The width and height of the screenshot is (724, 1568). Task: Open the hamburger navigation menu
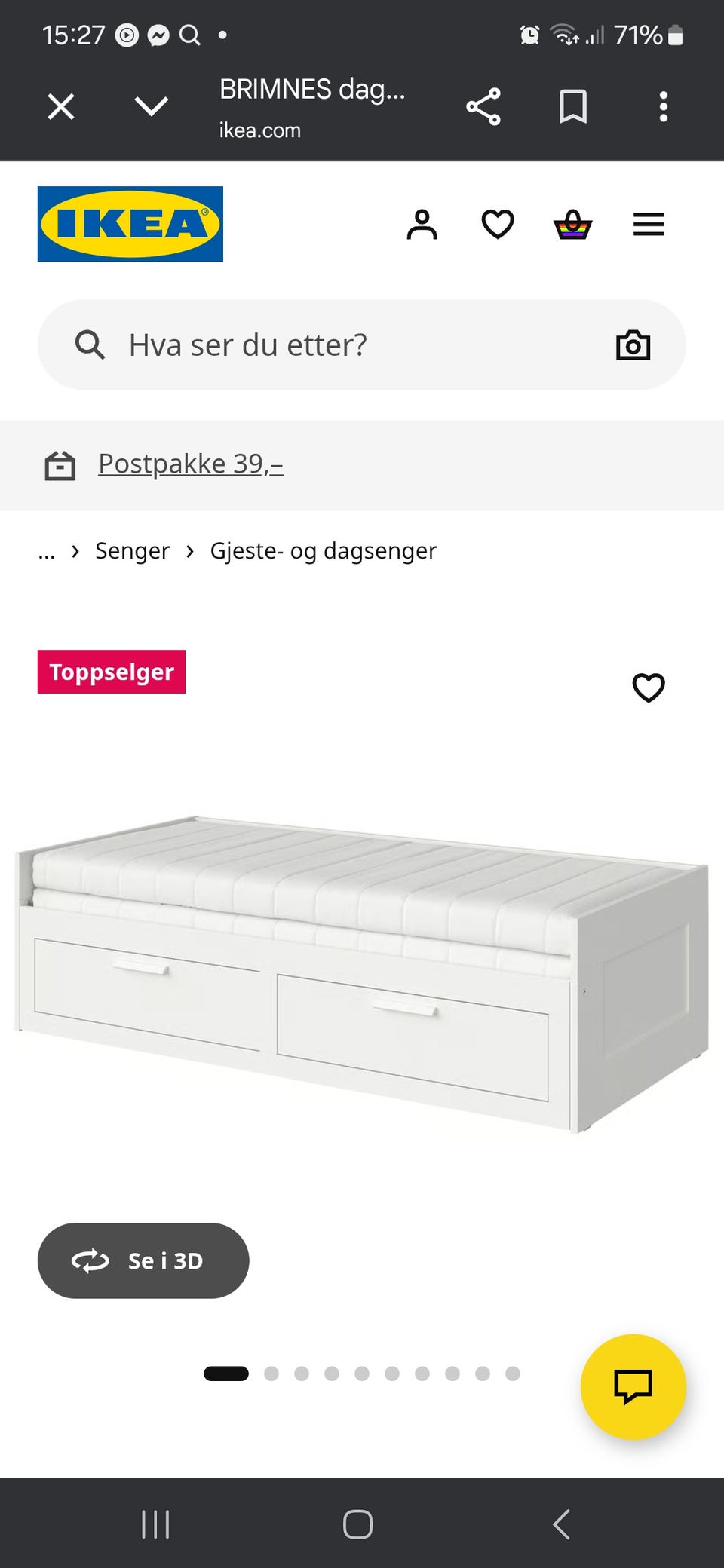[x=648, y=224]
